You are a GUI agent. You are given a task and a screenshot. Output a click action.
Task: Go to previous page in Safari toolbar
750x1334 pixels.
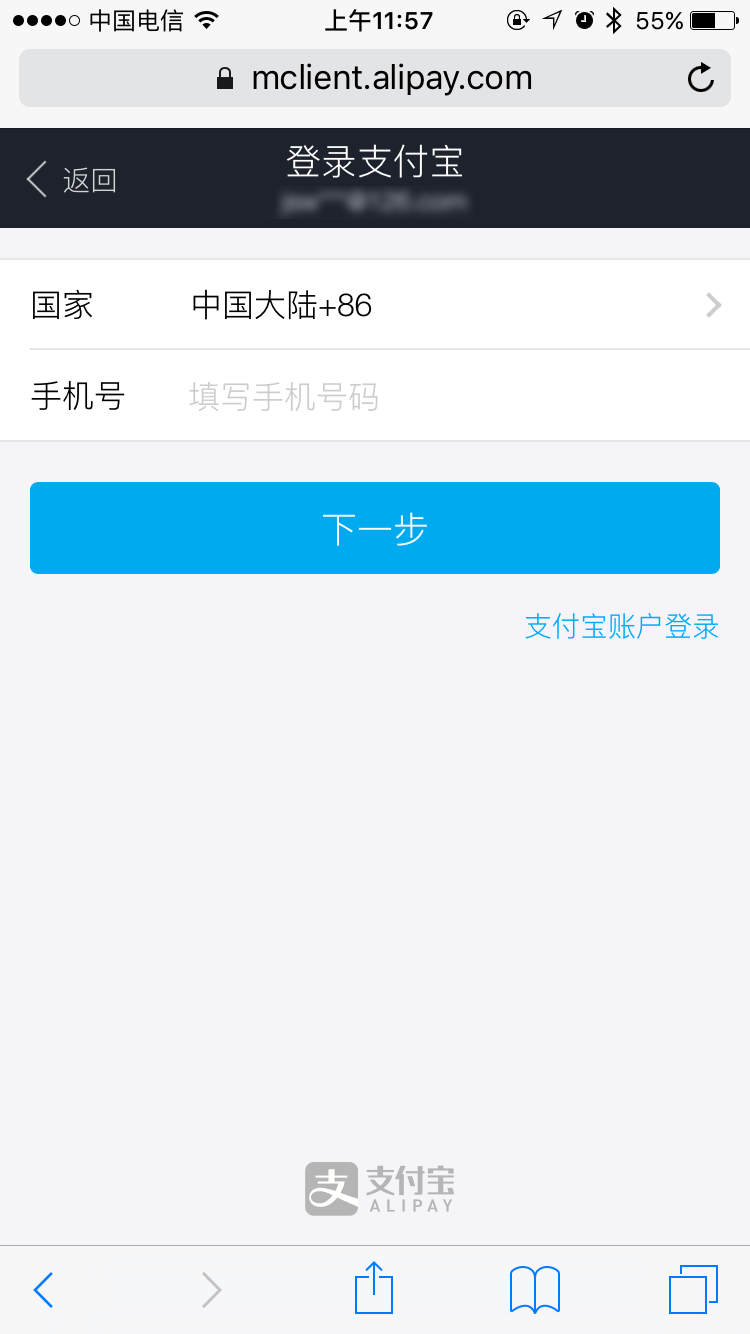[x=43, y=1290]
